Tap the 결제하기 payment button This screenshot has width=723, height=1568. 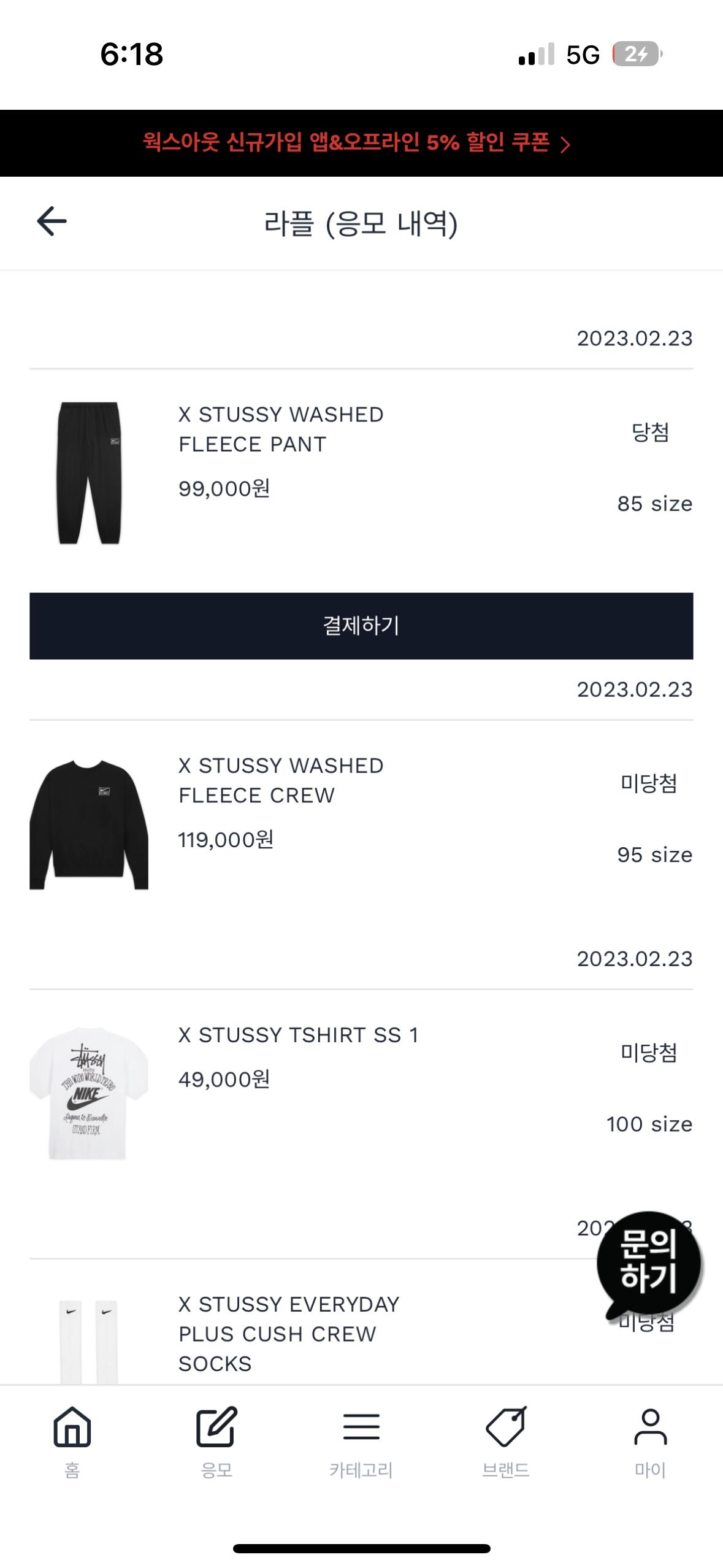tap(361, 626)
